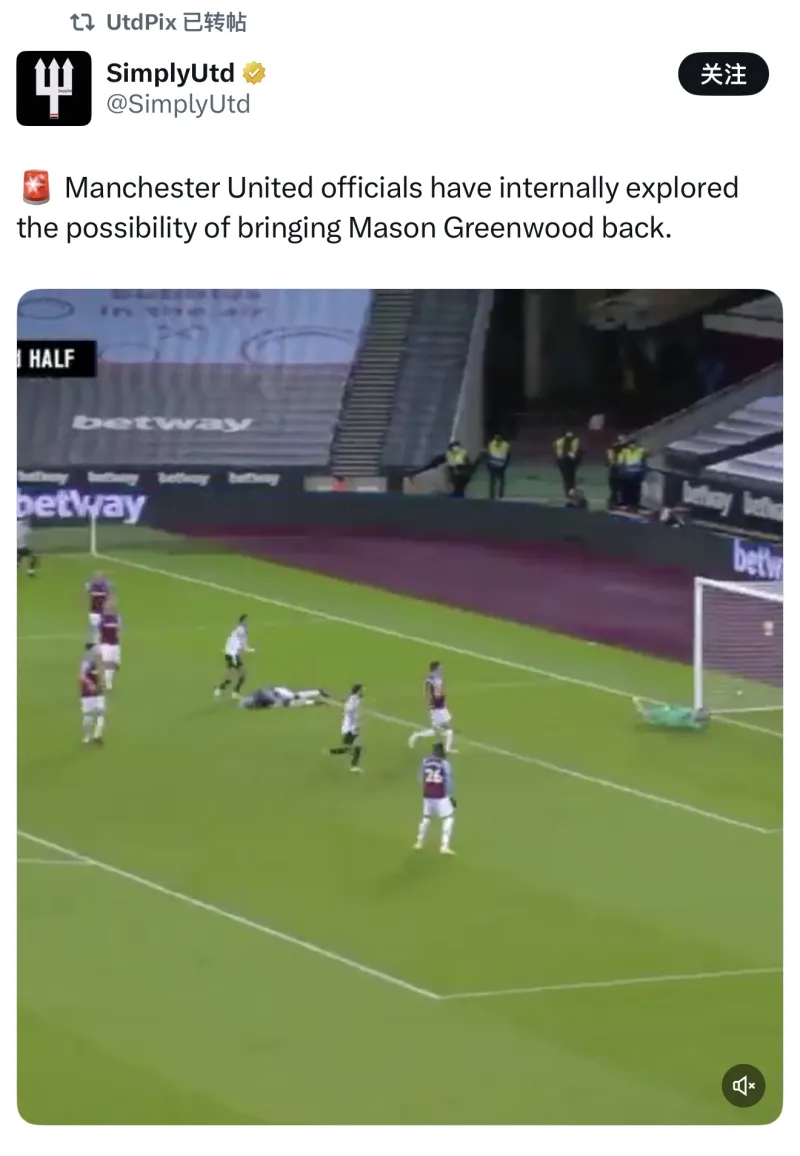Open the football video in the post
This screenshot has width=800, height=1156.
(x=400, y=700)
